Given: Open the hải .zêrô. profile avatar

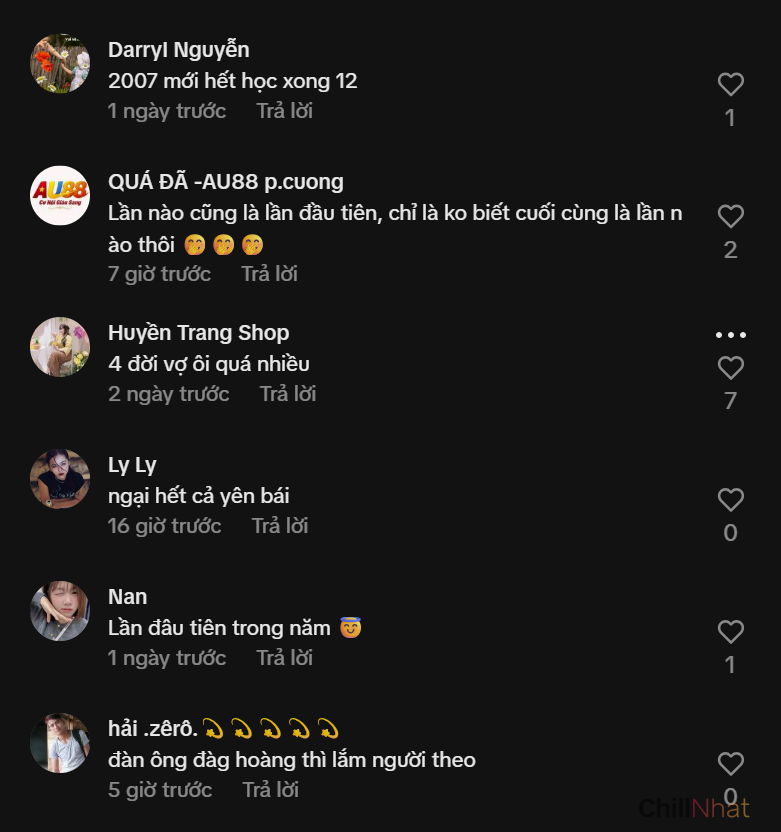Looking at the screenshot, I should tap(60, 743).
